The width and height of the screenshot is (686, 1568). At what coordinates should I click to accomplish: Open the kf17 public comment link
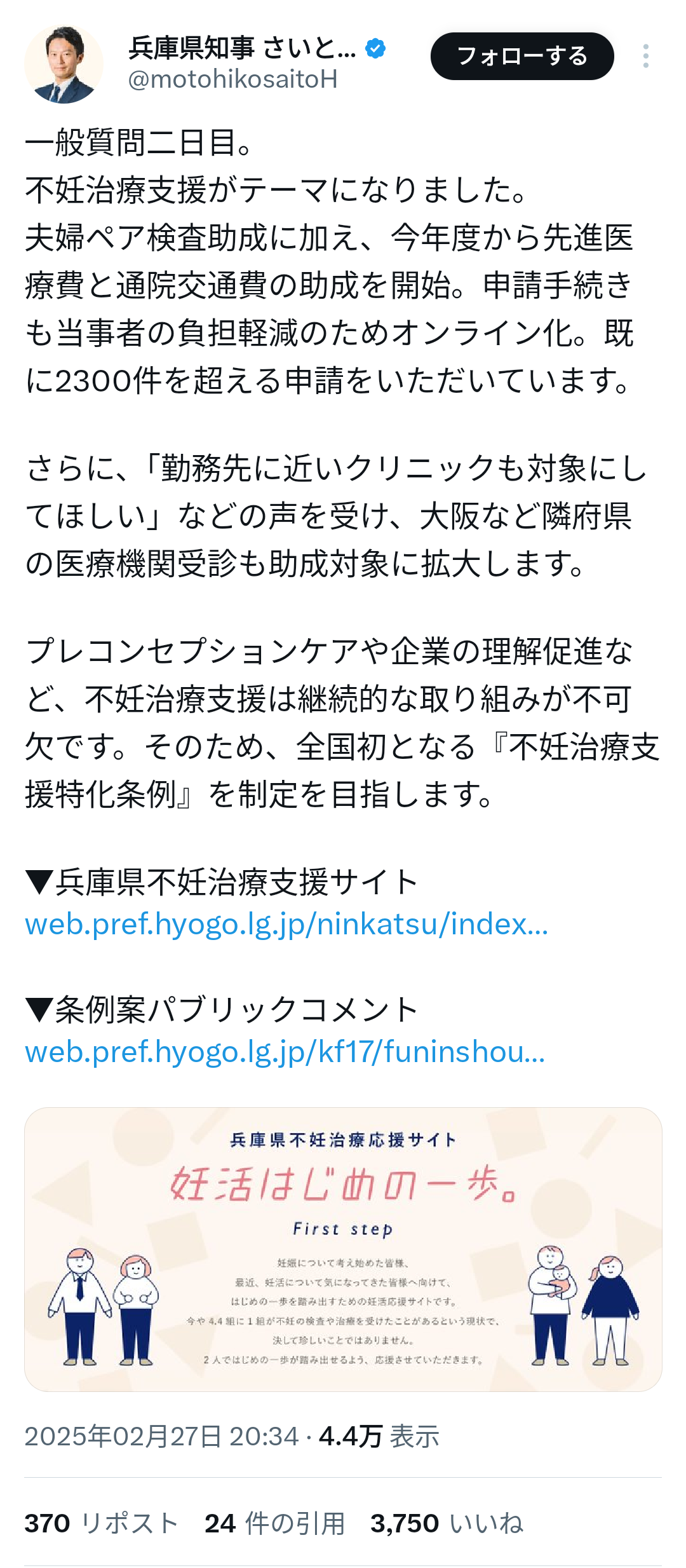pyautogui.click(x=285, y=1051)
